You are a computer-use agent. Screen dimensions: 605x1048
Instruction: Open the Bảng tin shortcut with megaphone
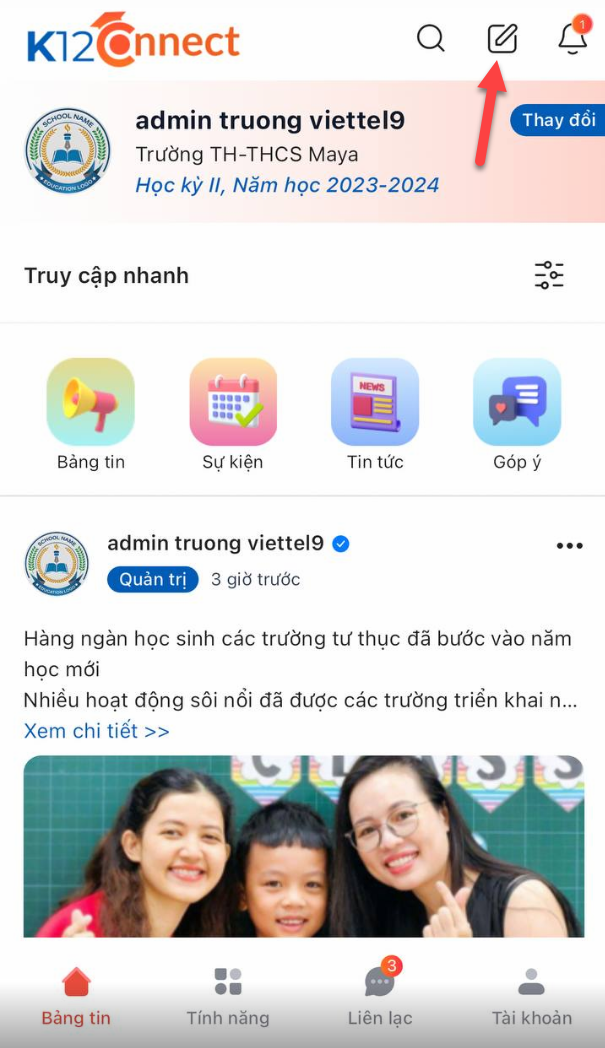click(91, 402)
